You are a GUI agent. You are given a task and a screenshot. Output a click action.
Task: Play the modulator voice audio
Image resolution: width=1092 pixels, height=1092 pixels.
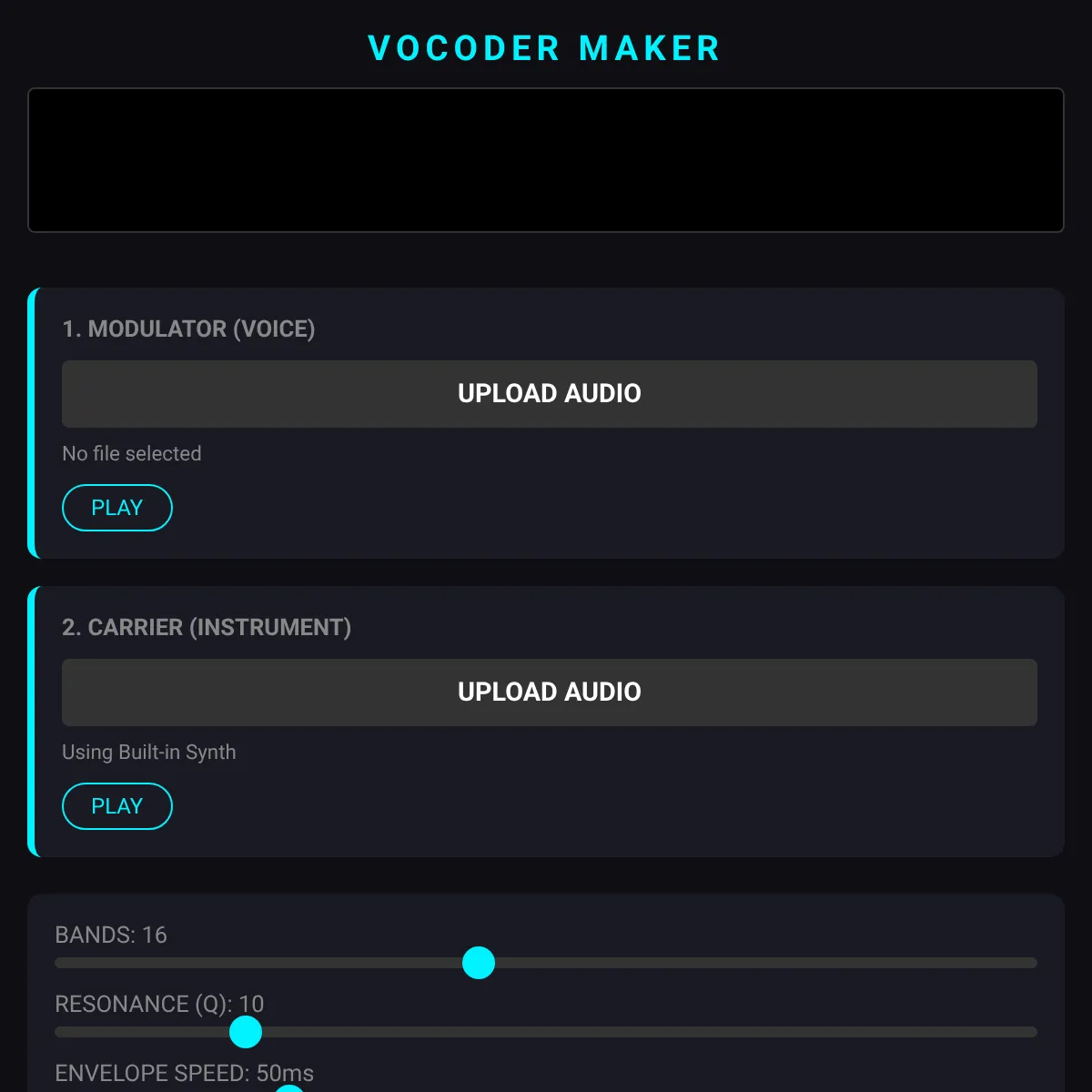pyautogui.click(x=117, y=508)
